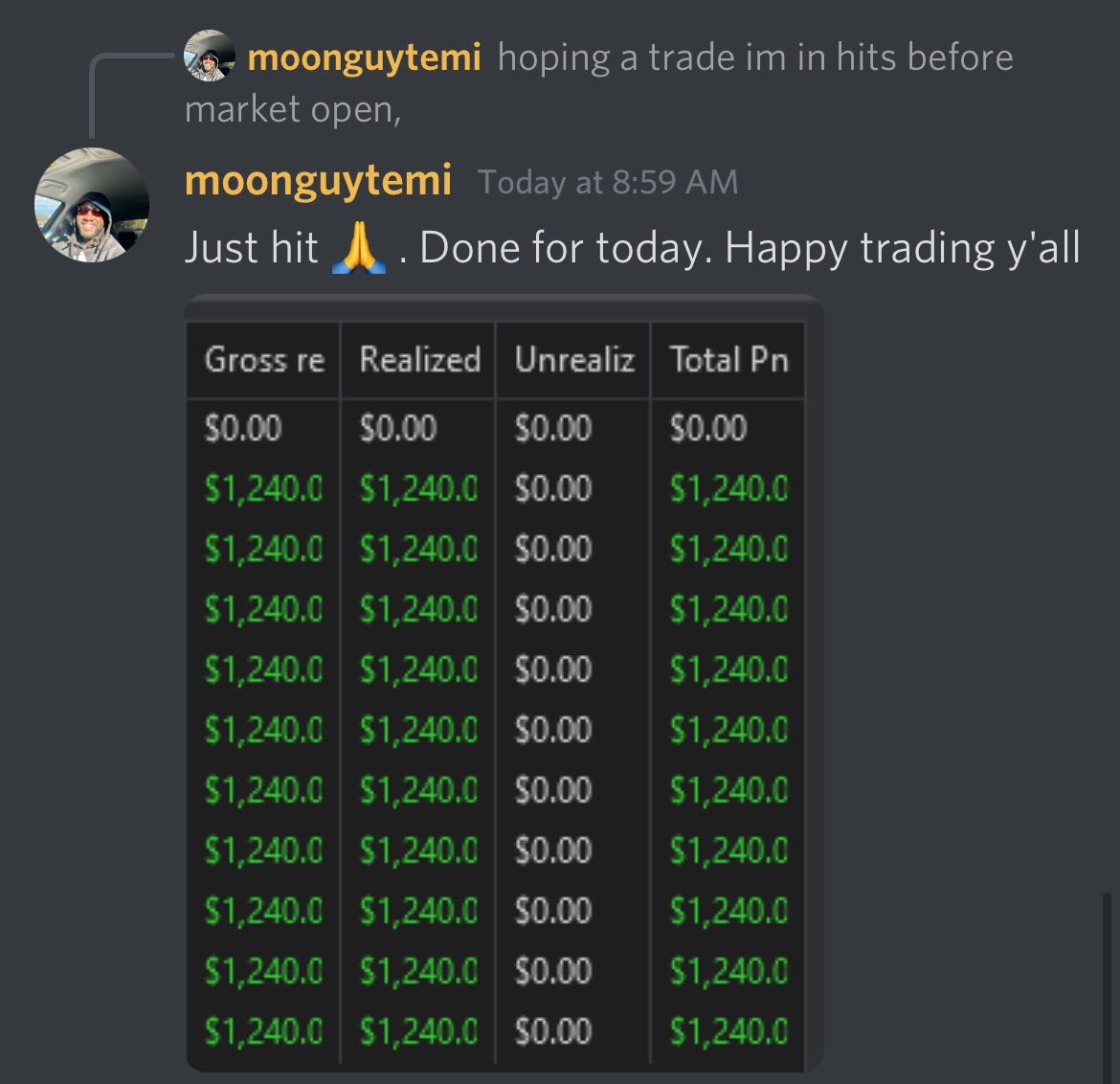Tap the moonguytemi username on the message
Screen dimensions: 1120x1084
coord(318,180)
